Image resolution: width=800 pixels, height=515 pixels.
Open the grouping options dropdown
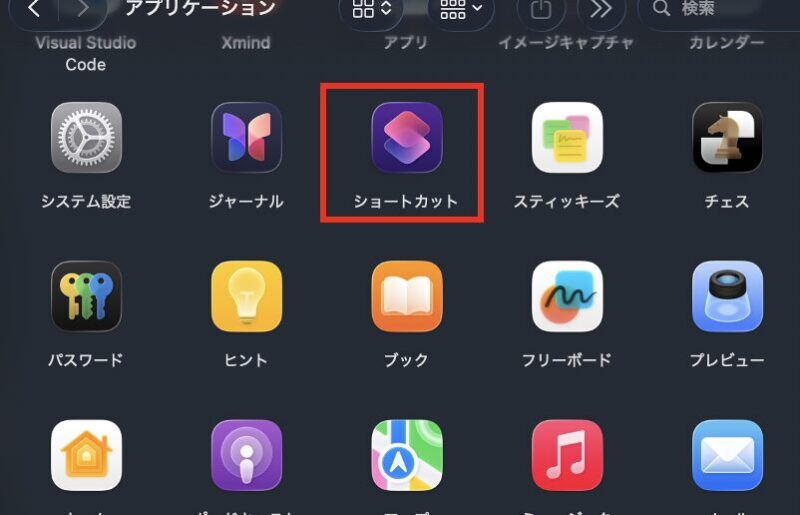(x=460, y=10)
